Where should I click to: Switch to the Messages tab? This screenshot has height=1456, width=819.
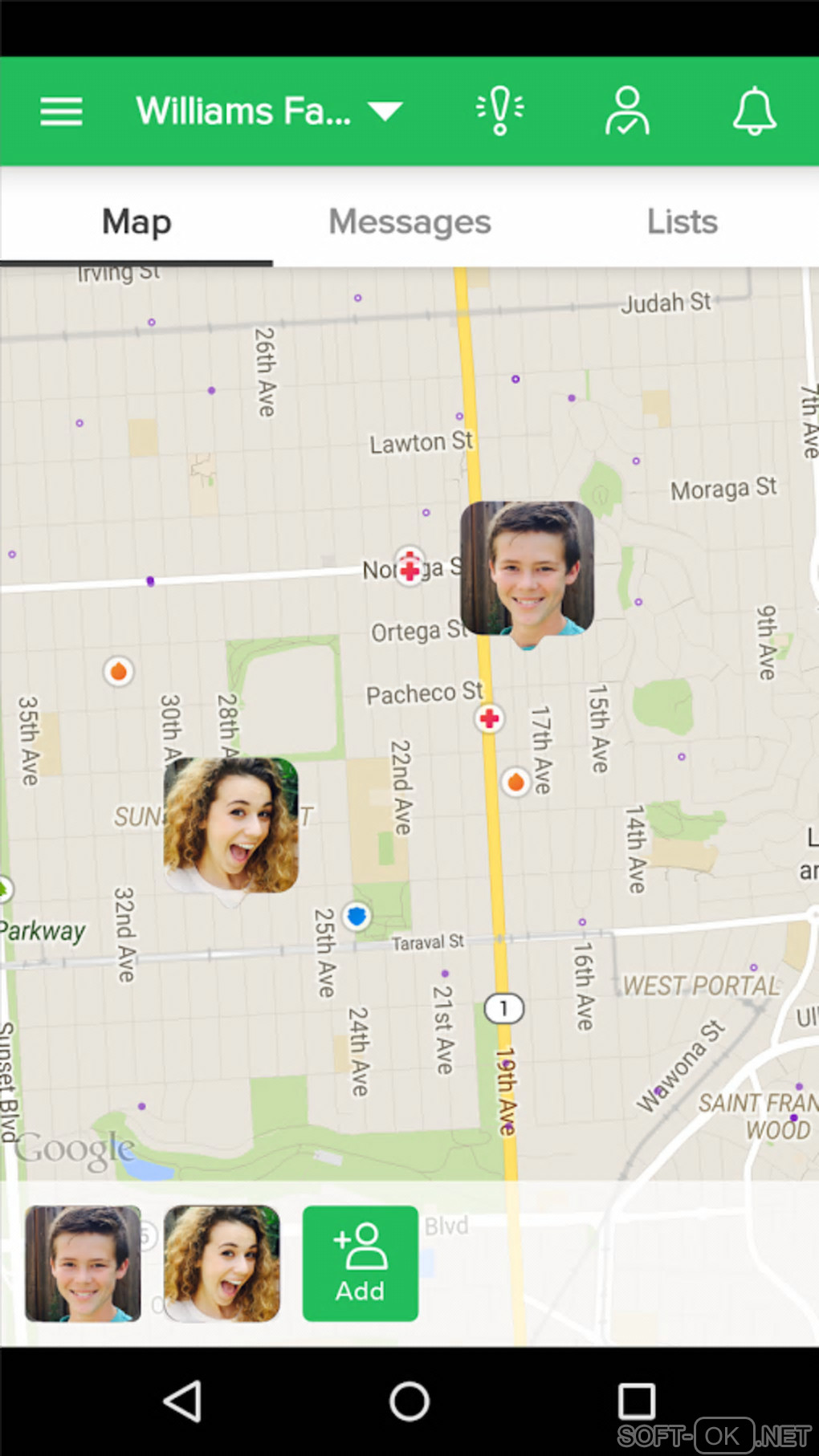(x=409, y=222)
